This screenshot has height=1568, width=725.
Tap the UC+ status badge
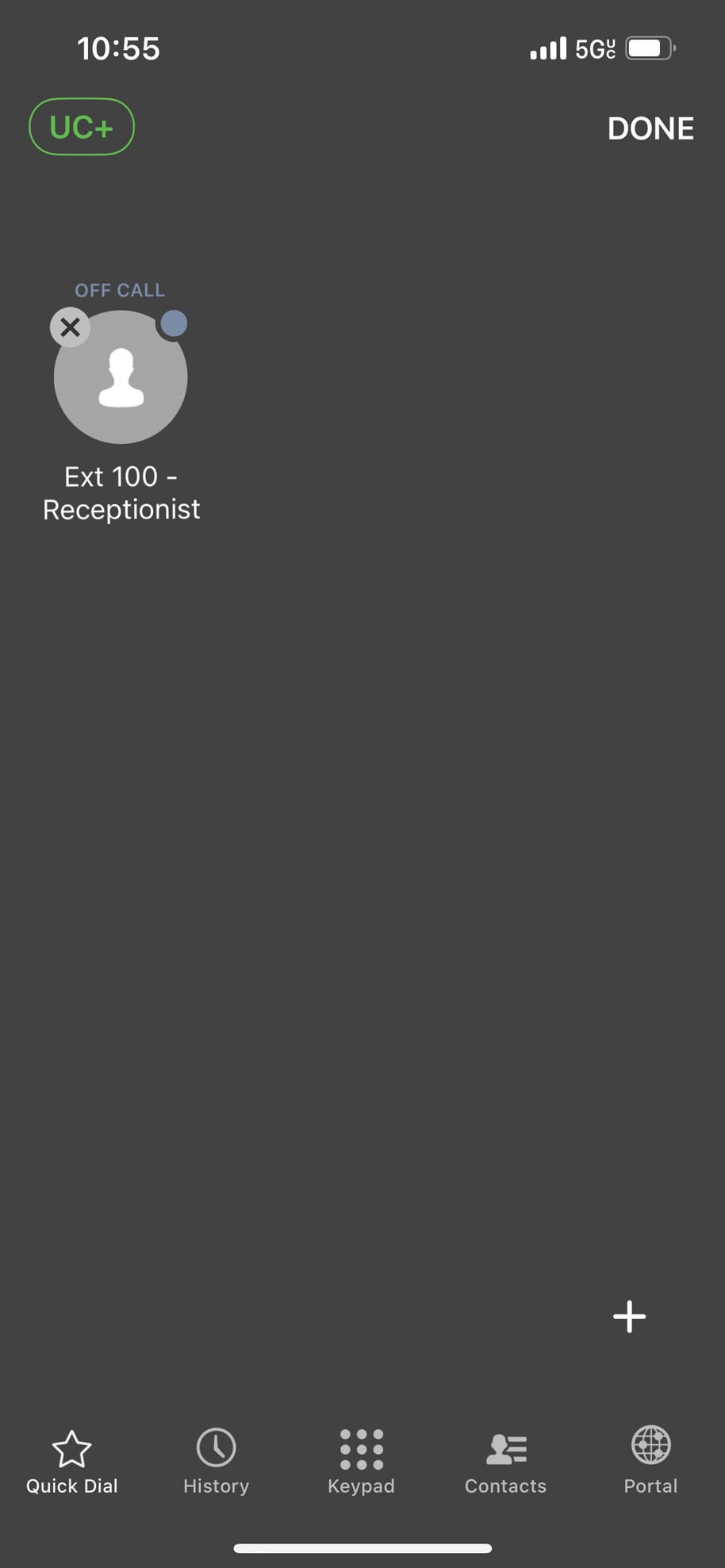pos(82,127)
